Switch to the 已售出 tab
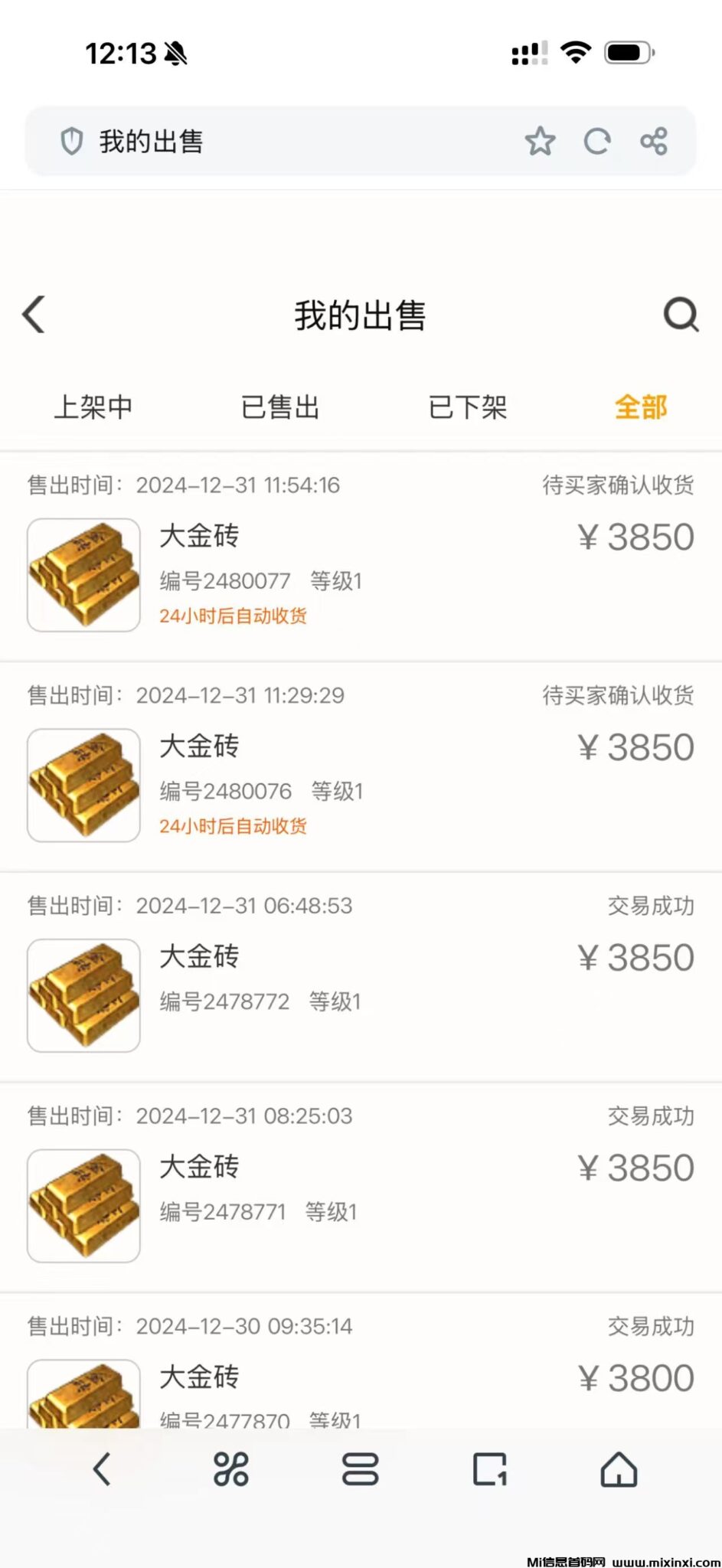The height and width of the screenshot is (1568, 722). tap(280, 407)
